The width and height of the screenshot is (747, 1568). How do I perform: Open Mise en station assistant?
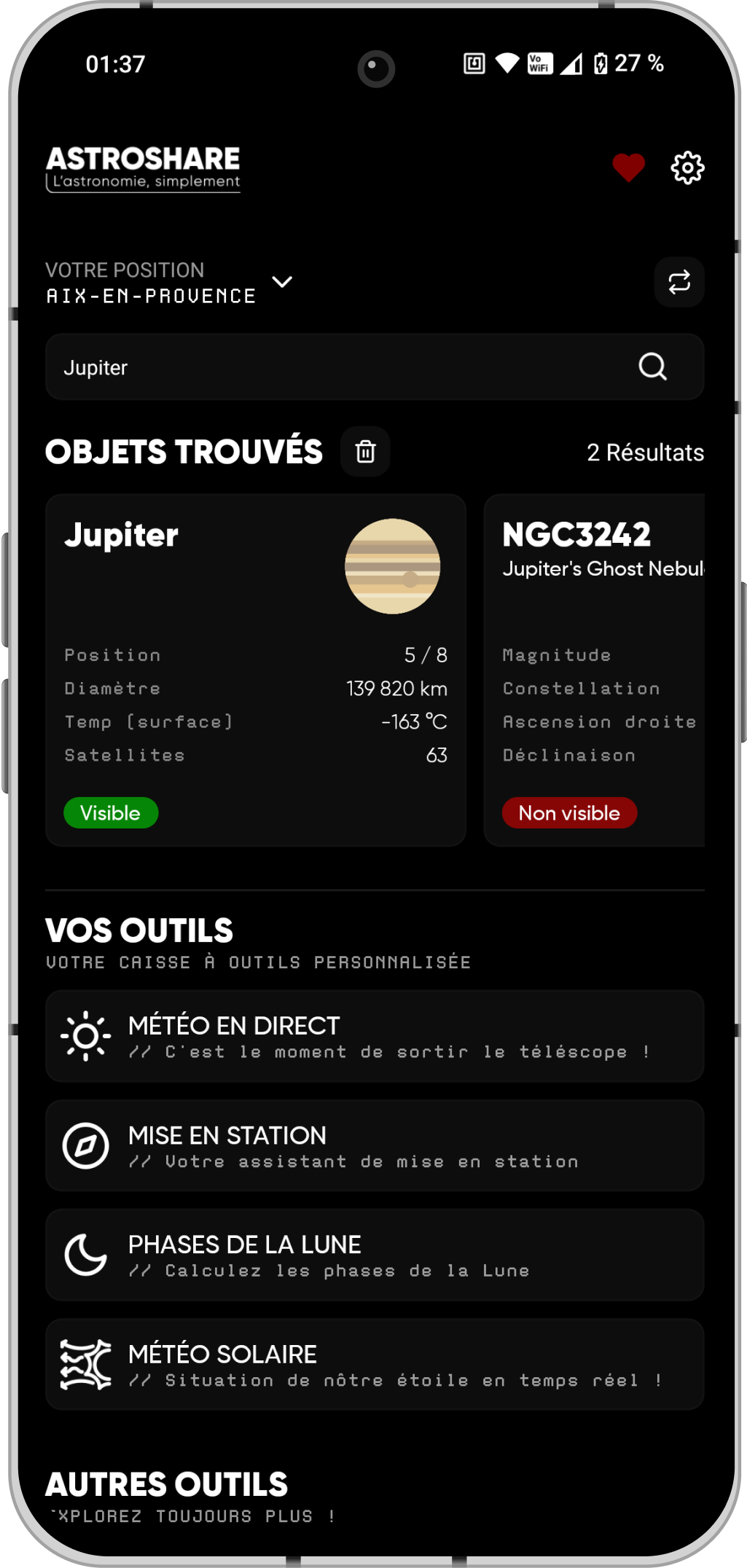point(374,1145)
